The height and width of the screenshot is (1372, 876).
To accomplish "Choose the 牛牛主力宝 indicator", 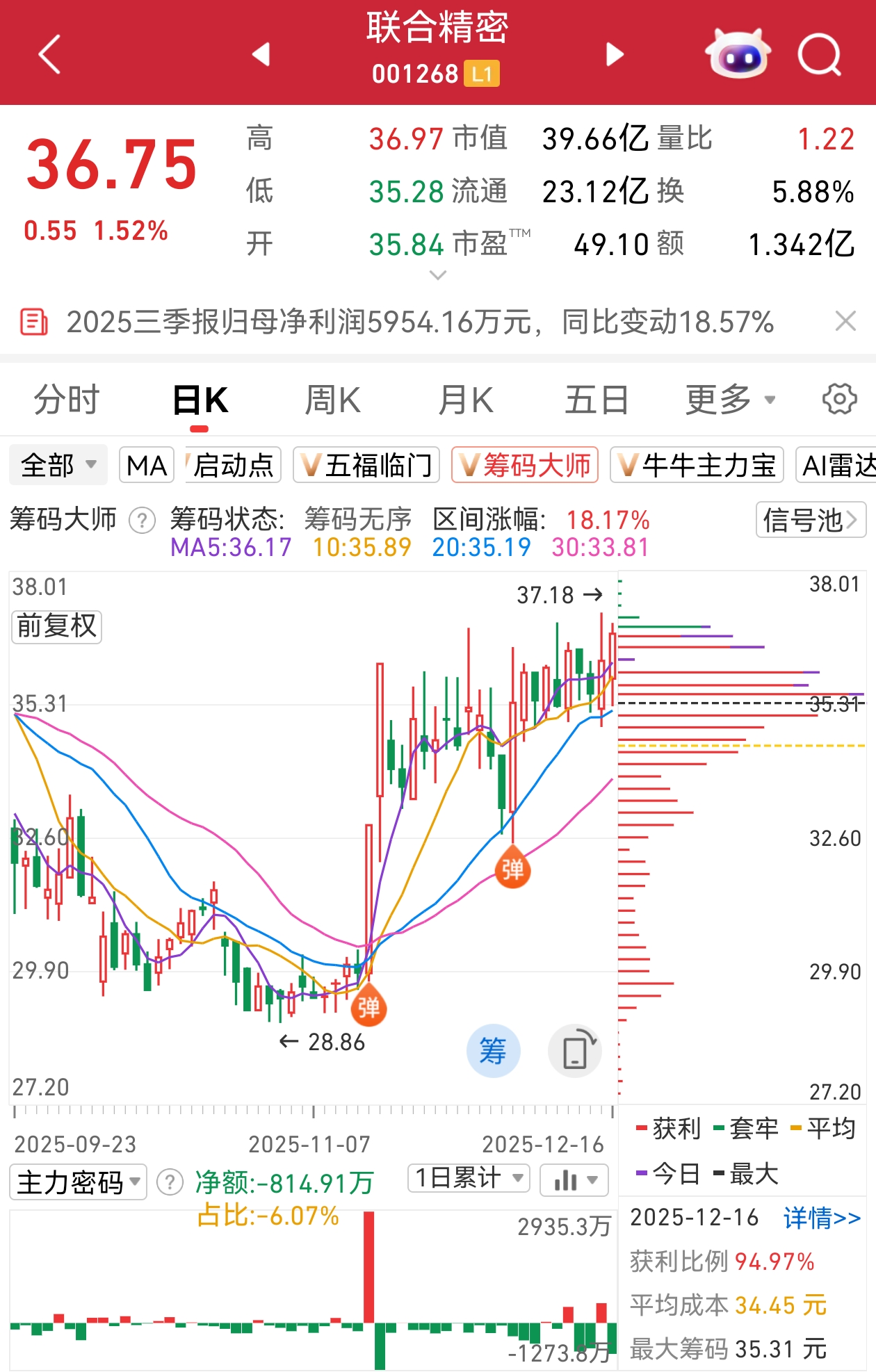I will pos(697,465).
